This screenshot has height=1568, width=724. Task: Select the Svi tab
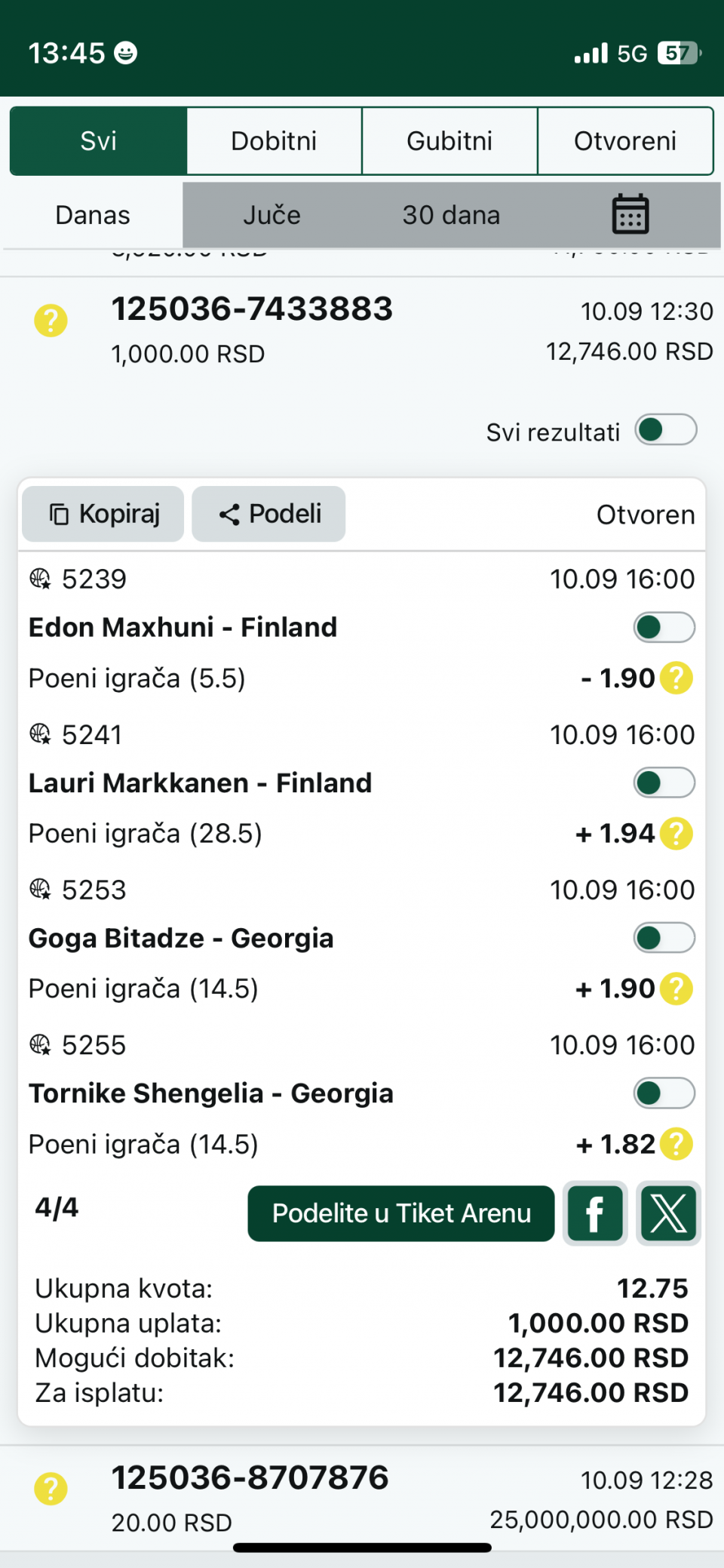pos(99,141)
